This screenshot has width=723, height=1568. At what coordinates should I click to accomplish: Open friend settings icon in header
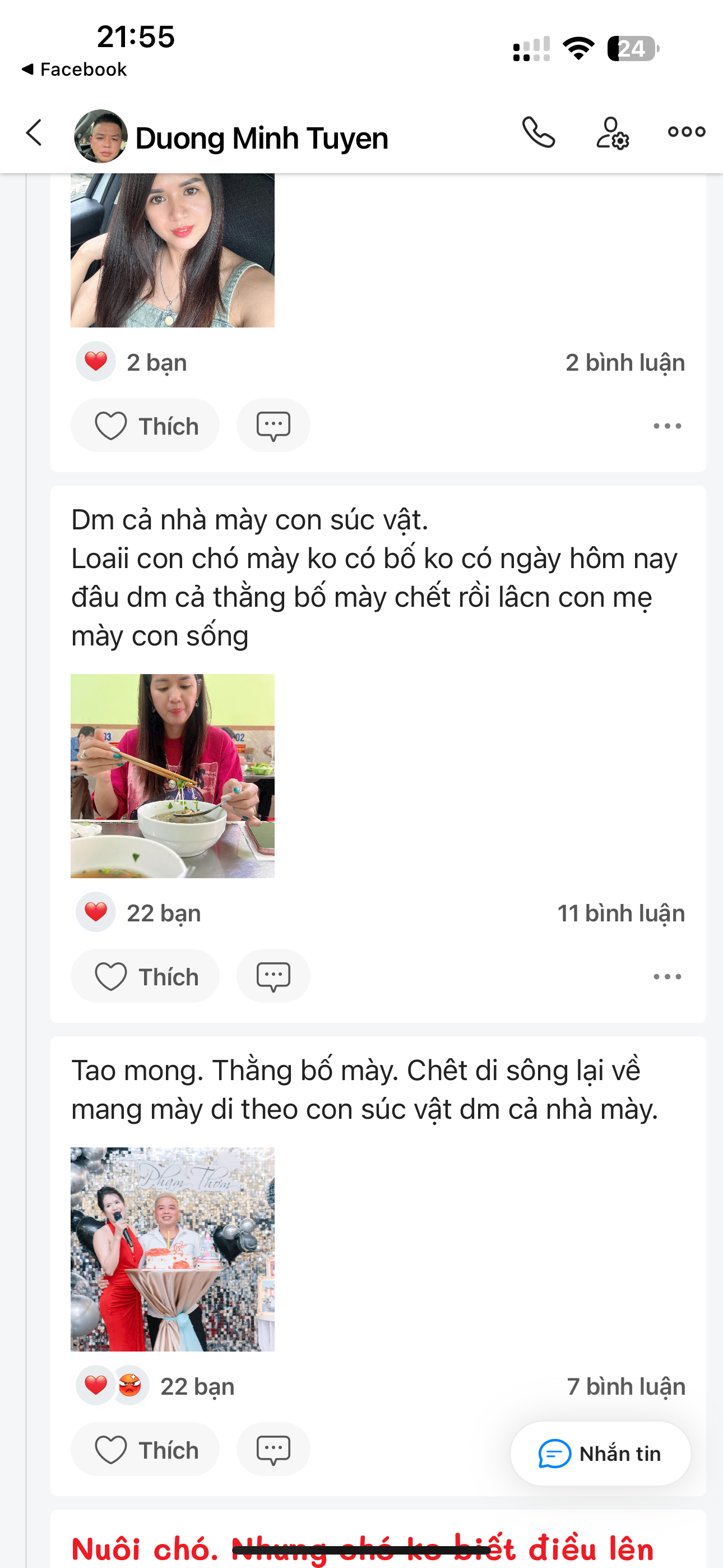611,133
